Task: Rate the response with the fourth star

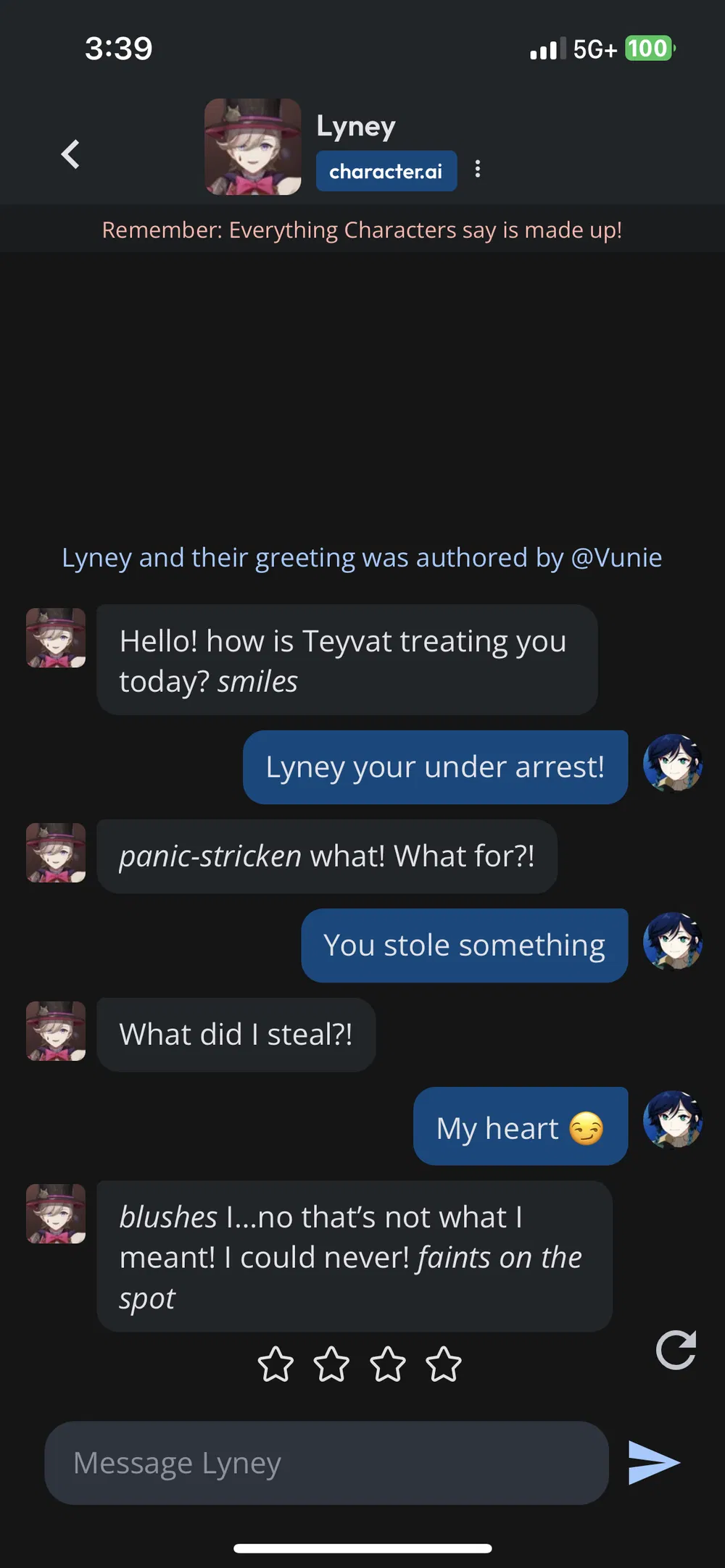Action: [x=444, y=1364]
